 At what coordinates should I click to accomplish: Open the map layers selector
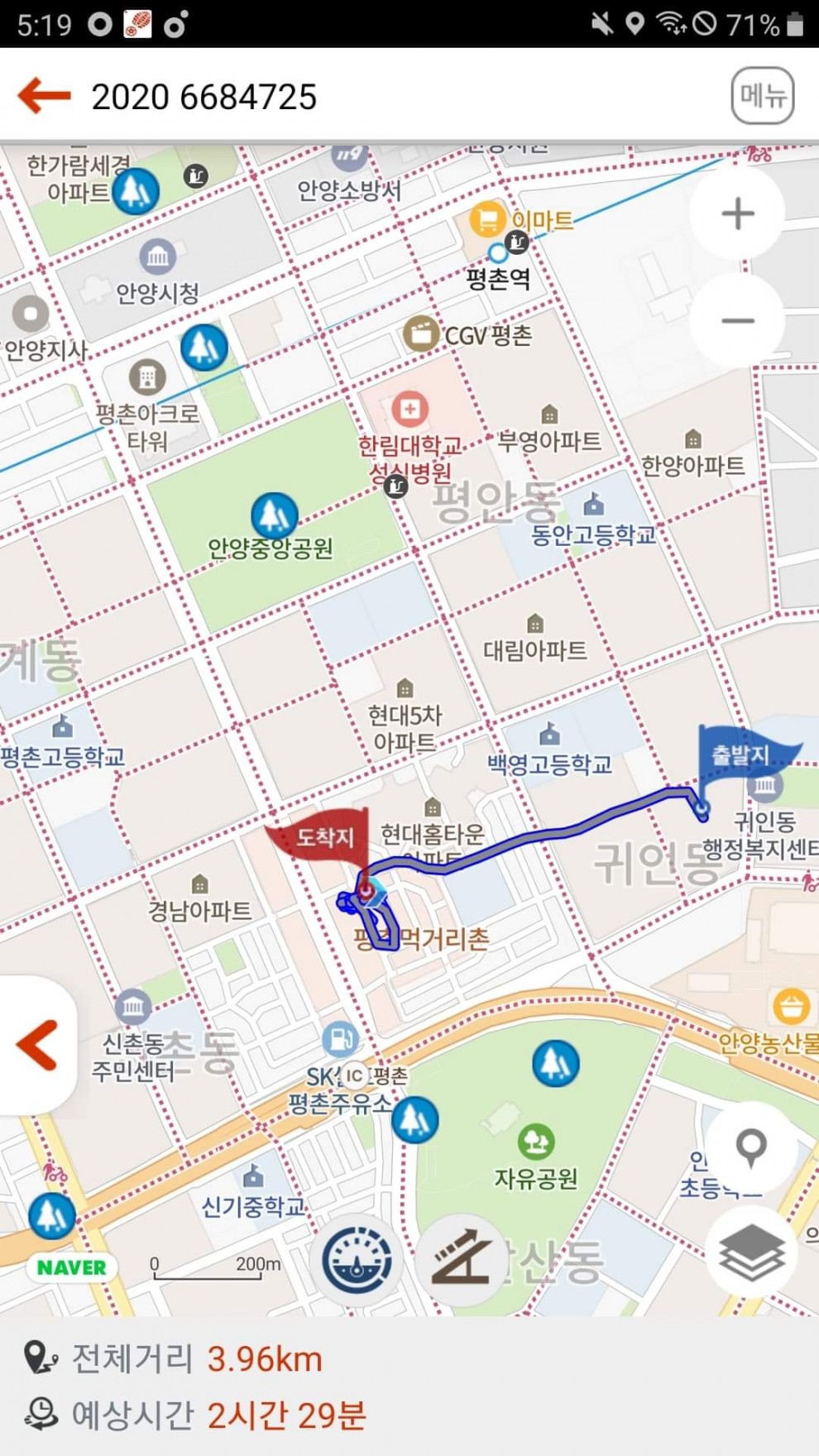[x=750, y=1255]
